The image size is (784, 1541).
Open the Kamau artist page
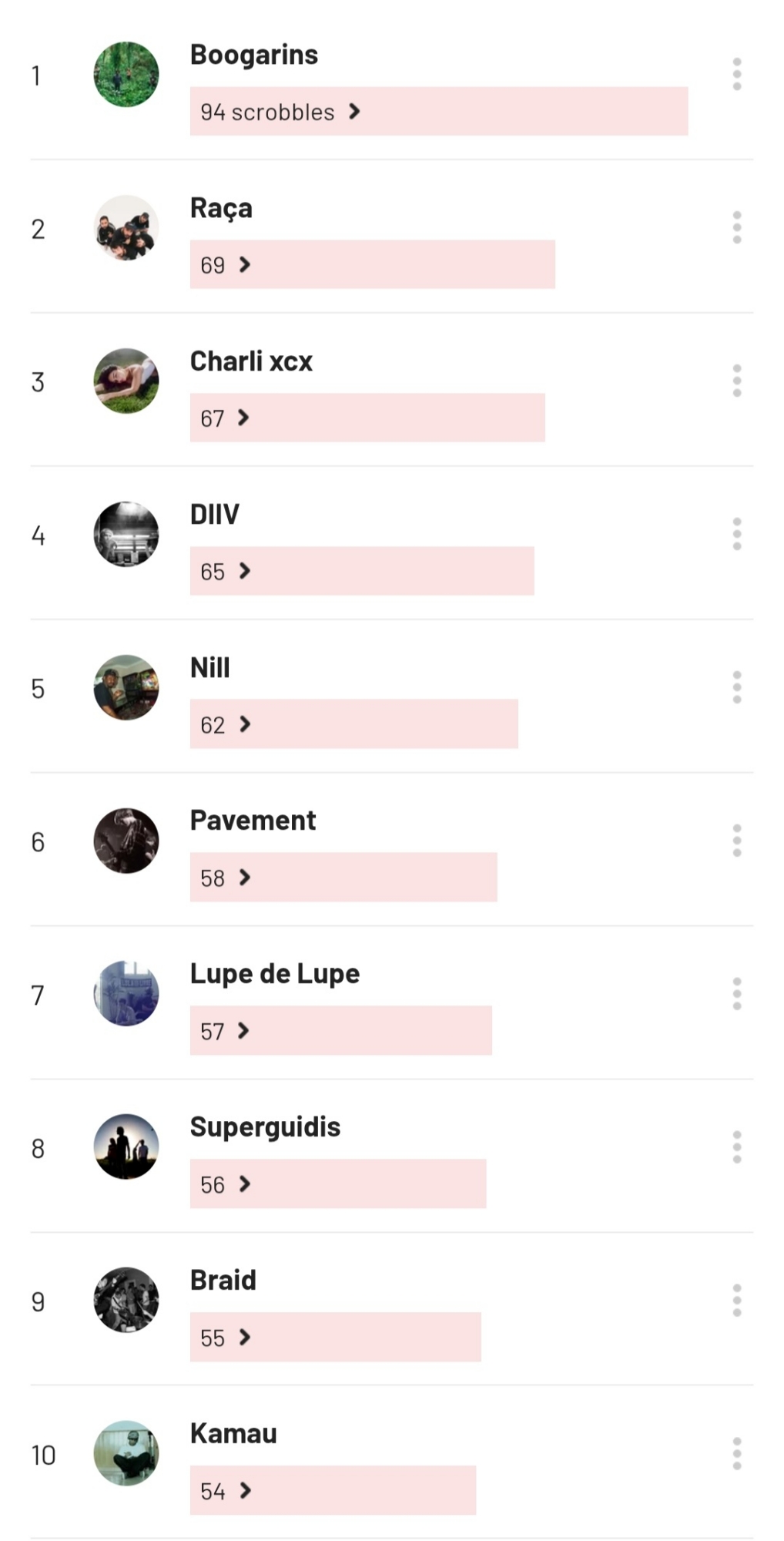[233, 1434]
